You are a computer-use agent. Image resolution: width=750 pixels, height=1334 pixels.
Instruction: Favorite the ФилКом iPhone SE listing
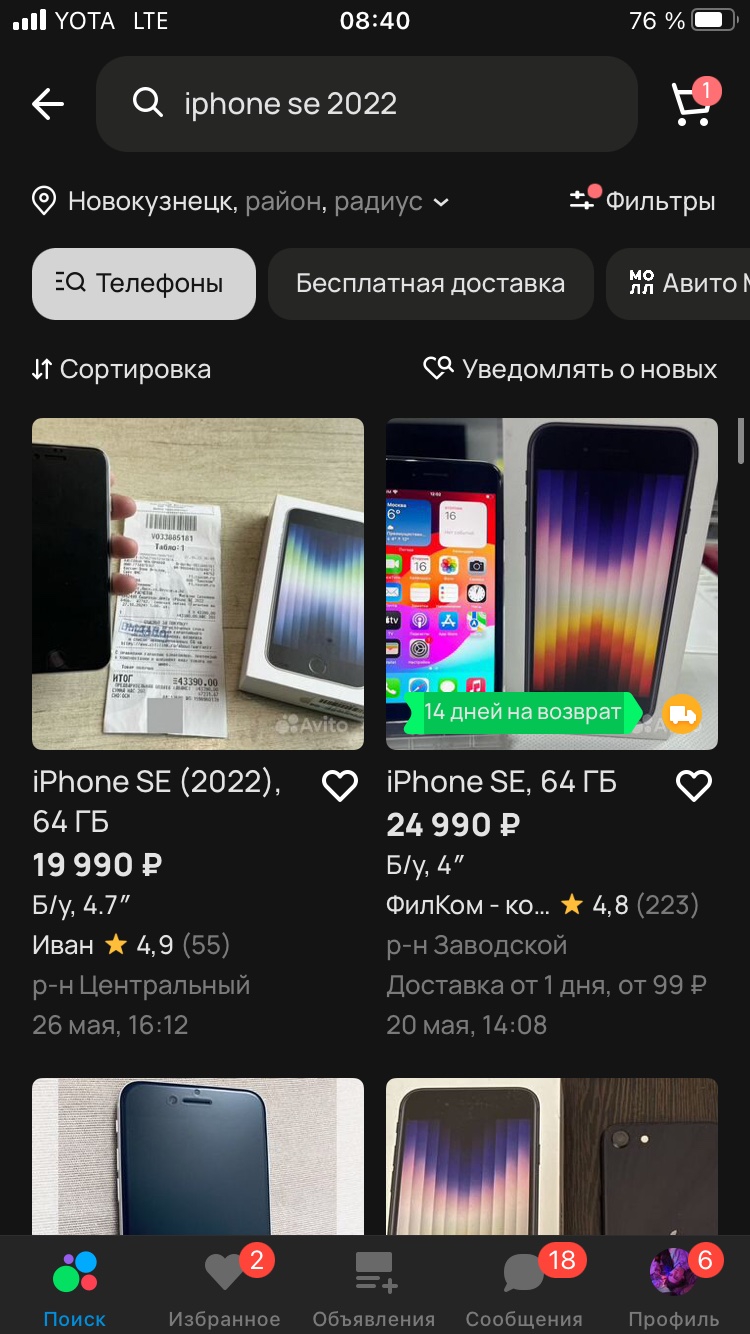[x=694, y=786]
